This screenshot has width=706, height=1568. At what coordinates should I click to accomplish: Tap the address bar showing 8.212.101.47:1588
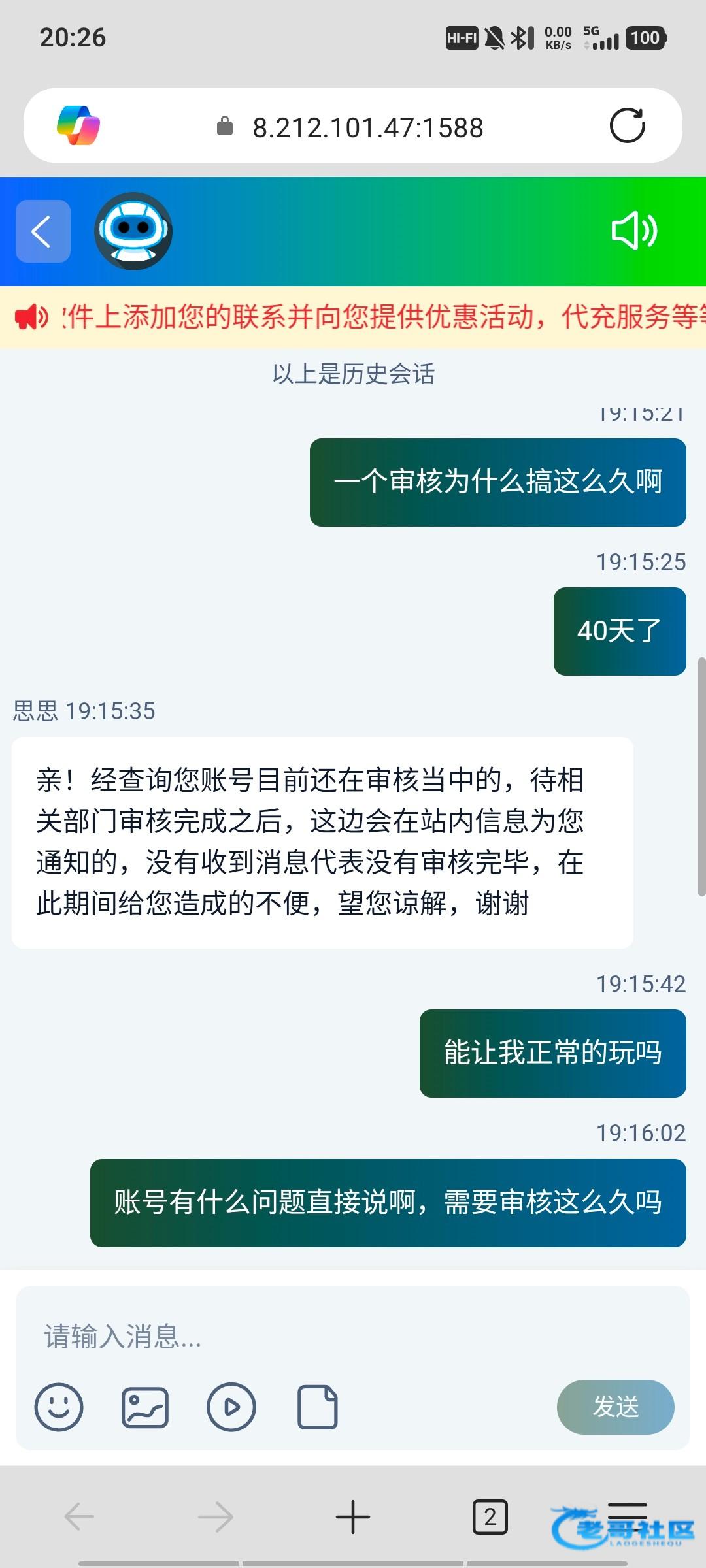[x=367, y=127]
